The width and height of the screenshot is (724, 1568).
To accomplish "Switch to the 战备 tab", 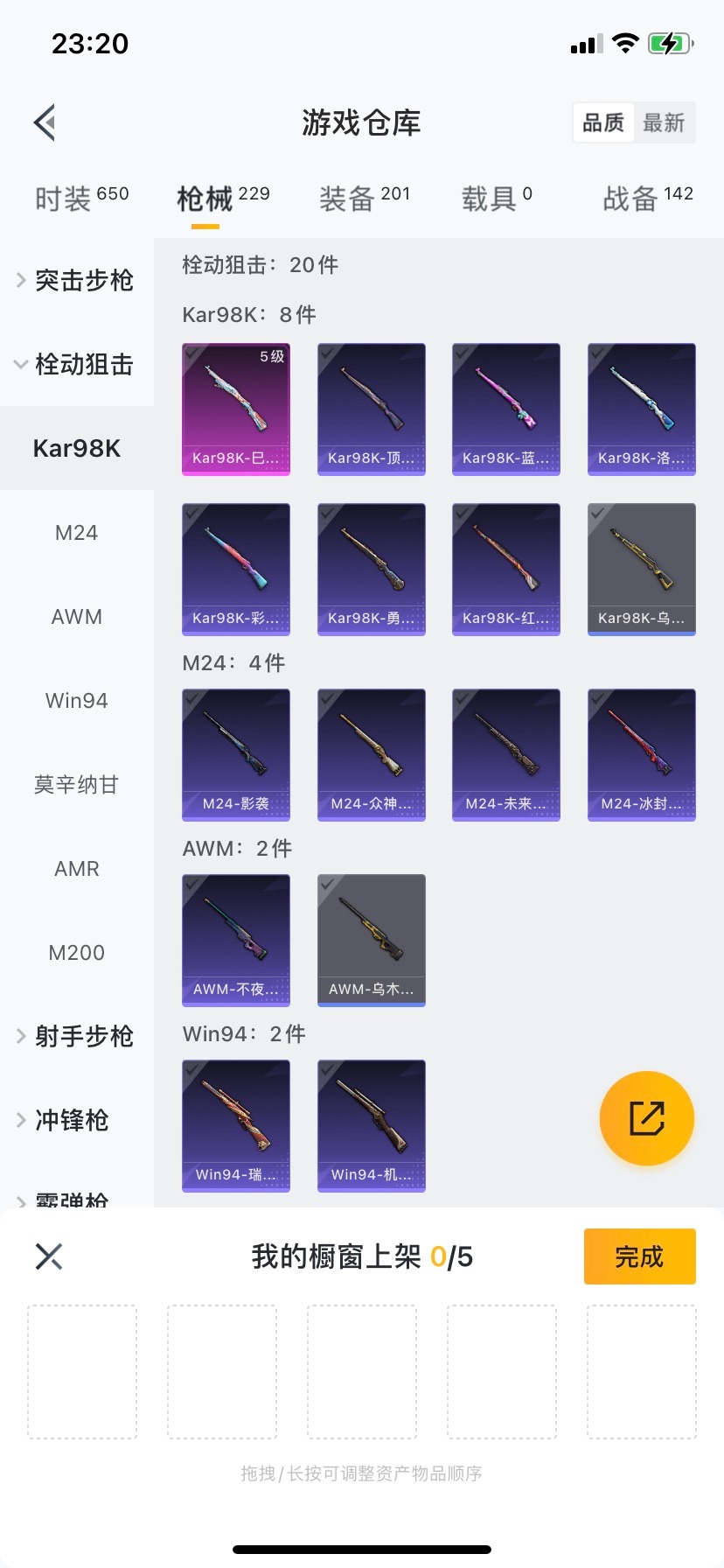I will [647, 199].
